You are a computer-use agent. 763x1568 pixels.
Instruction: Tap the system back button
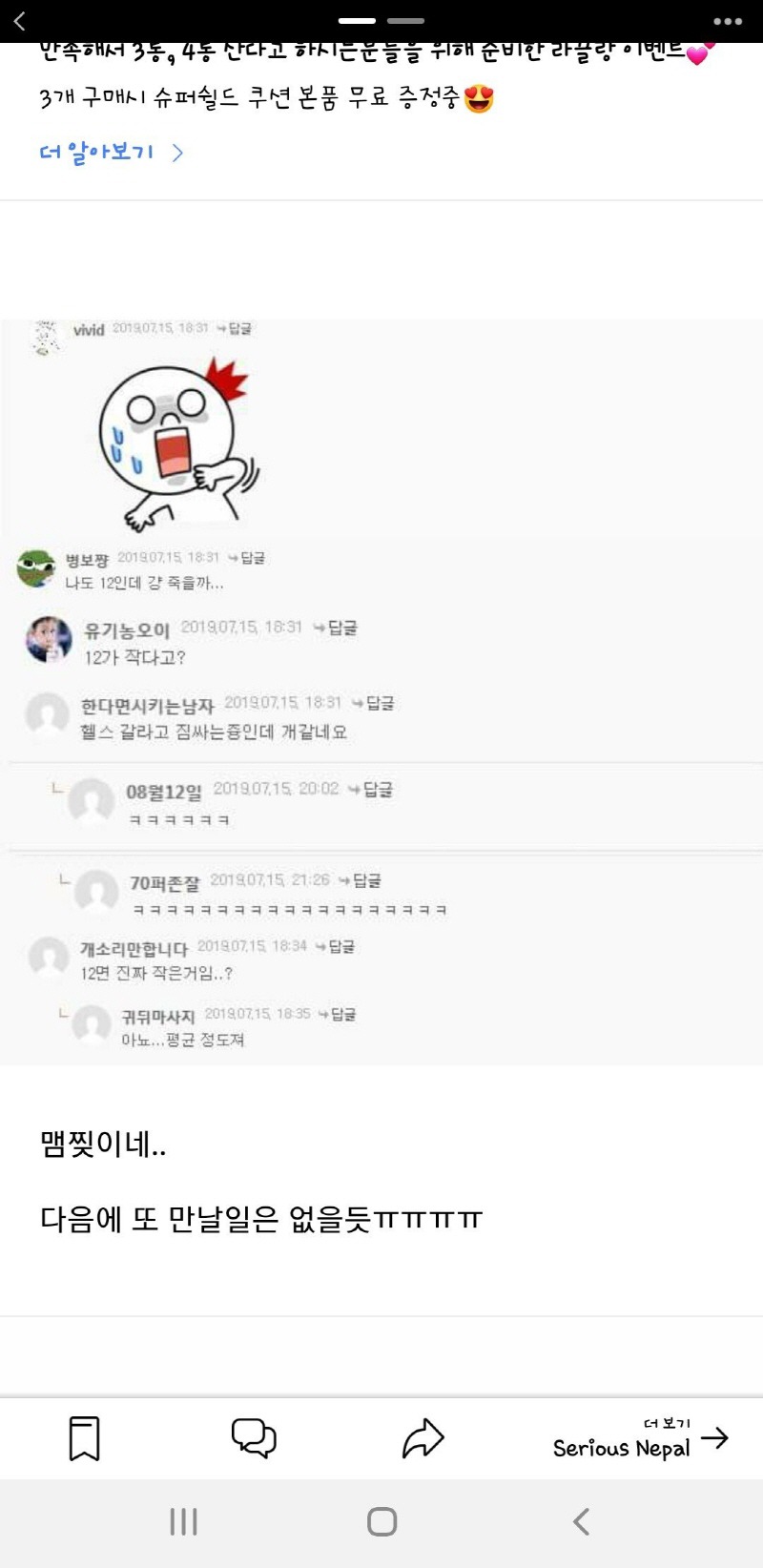tap(581, 1521)
